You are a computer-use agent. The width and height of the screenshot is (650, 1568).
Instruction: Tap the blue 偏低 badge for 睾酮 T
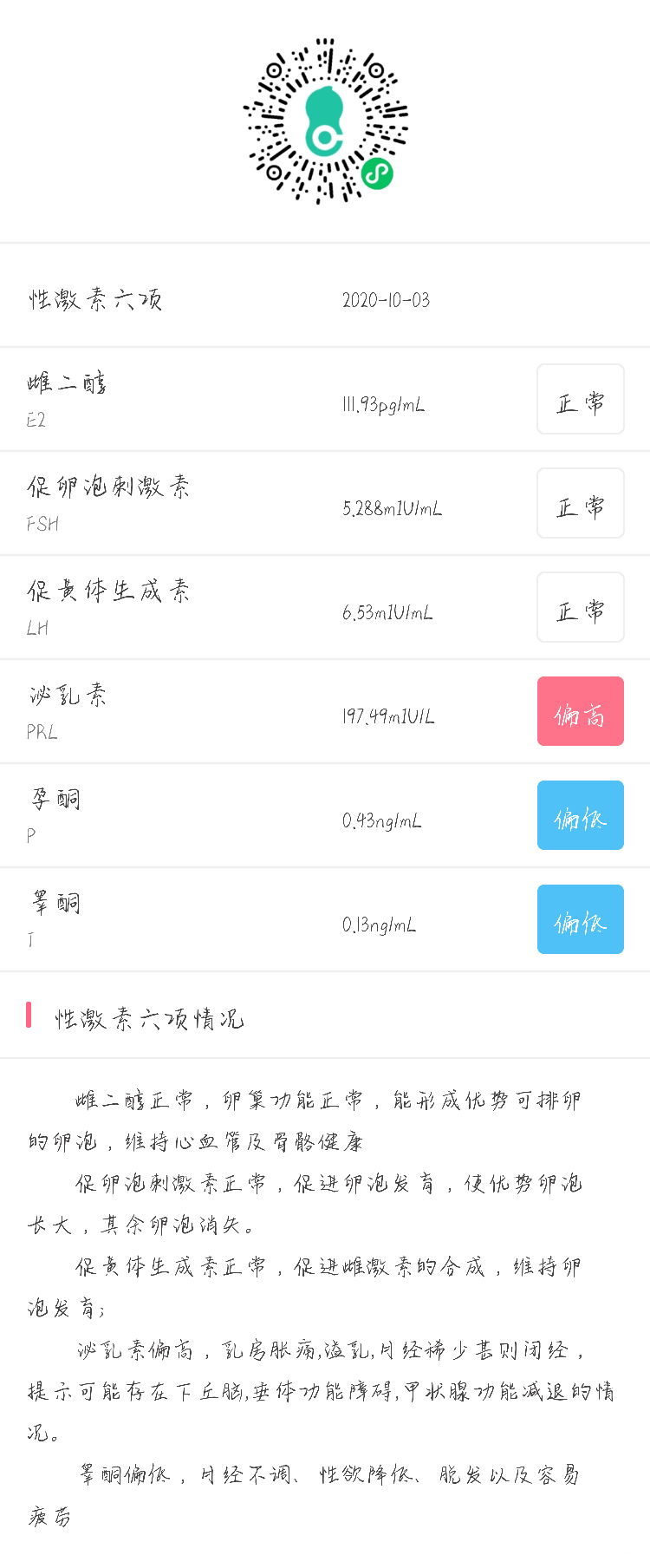click(580, 919)
